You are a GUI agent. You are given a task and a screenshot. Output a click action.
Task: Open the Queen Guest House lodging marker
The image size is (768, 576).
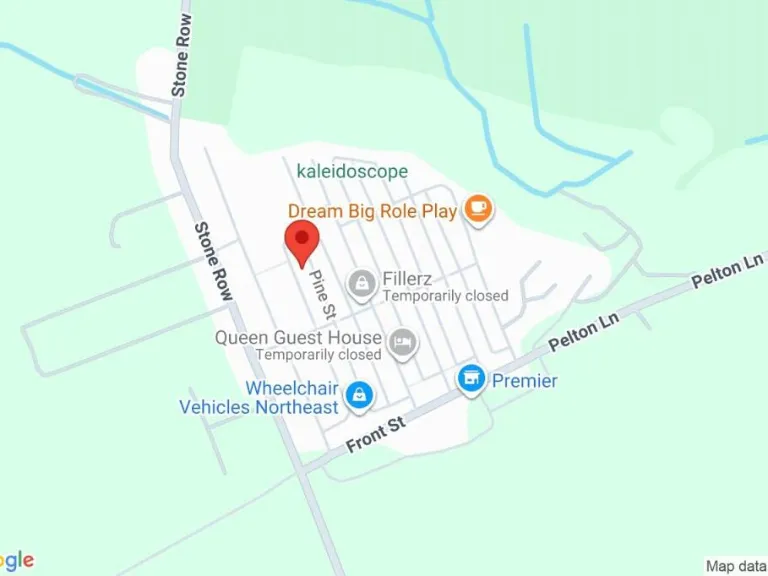(403, 343)
